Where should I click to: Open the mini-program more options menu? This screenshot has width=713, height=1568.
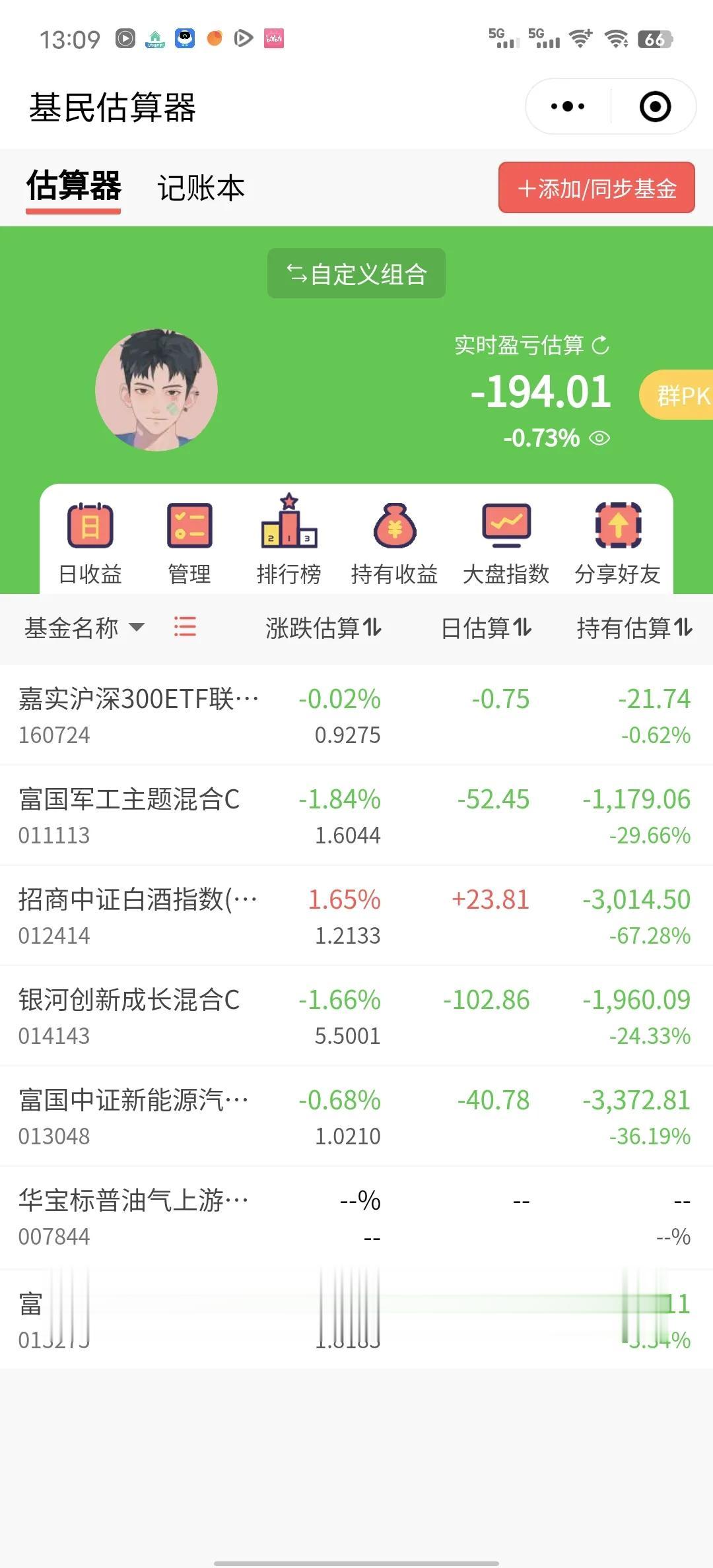coord(568,106)
